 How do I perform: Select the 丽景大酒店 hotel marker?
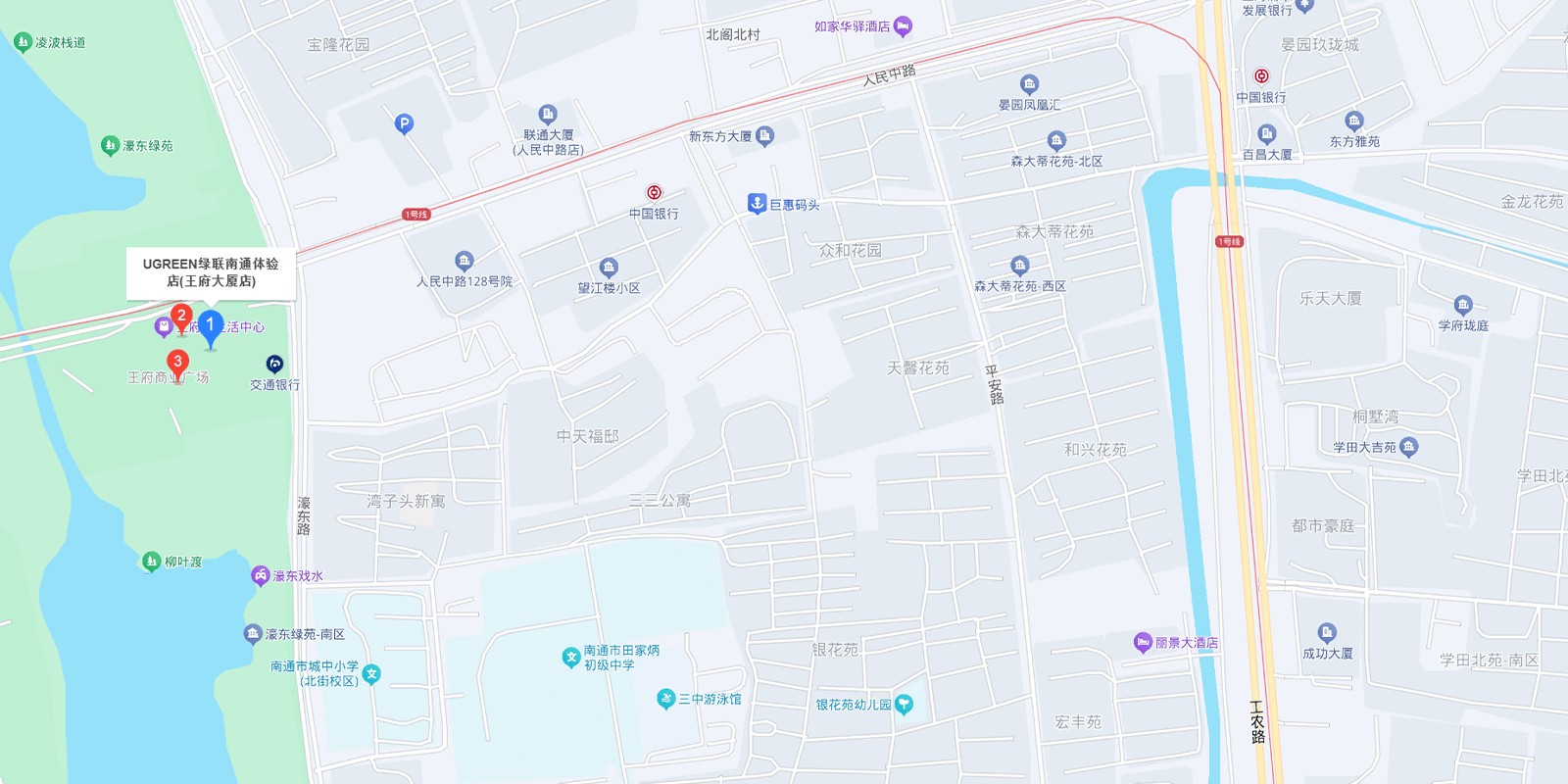1143,643
